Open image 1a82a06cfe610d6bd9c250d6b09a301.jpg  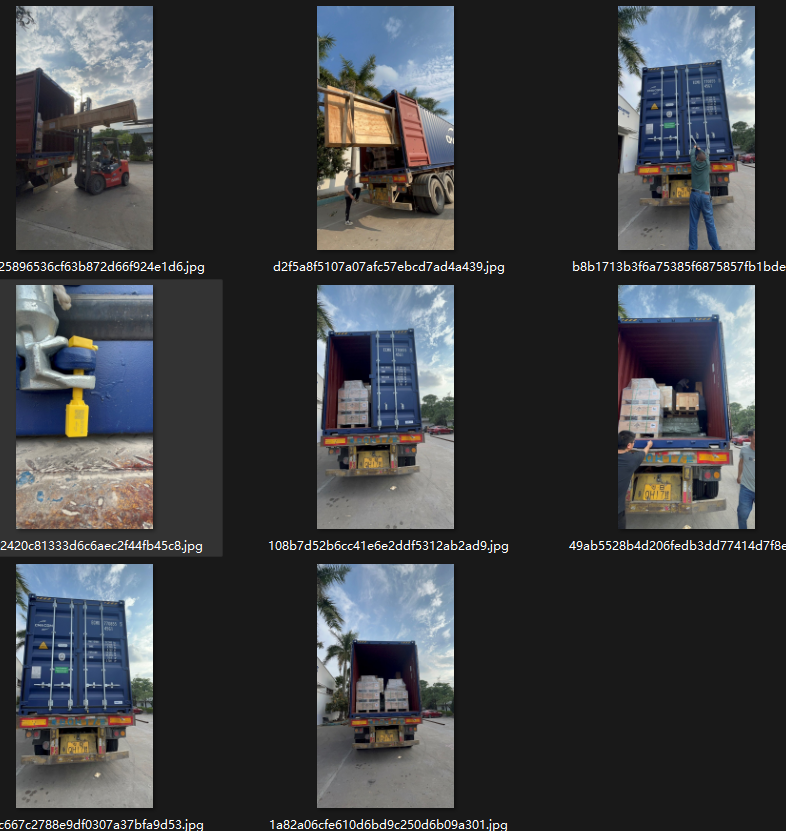click(385, 686)
